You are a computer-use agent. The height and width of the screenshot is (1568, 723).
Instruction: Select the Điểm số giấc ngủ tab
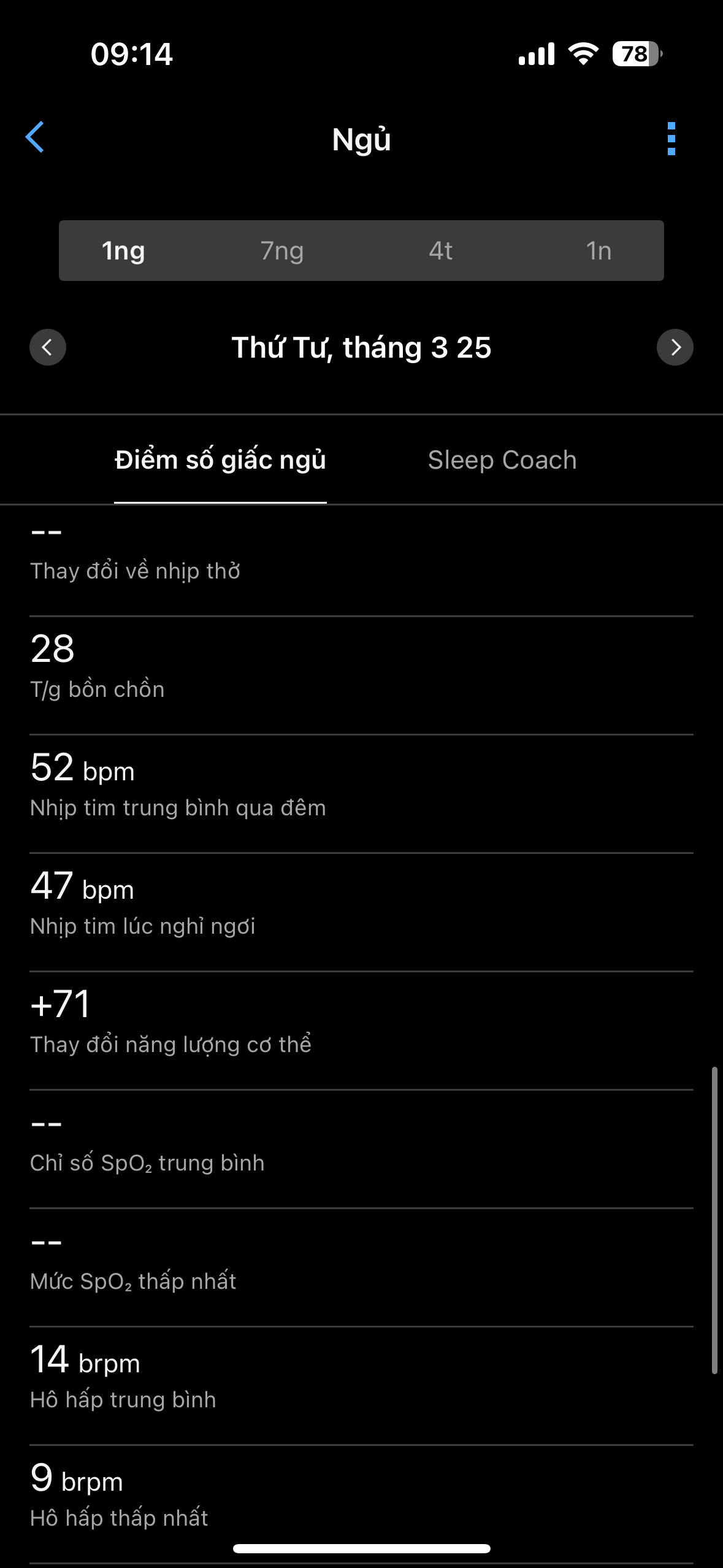tap(220, 459)
